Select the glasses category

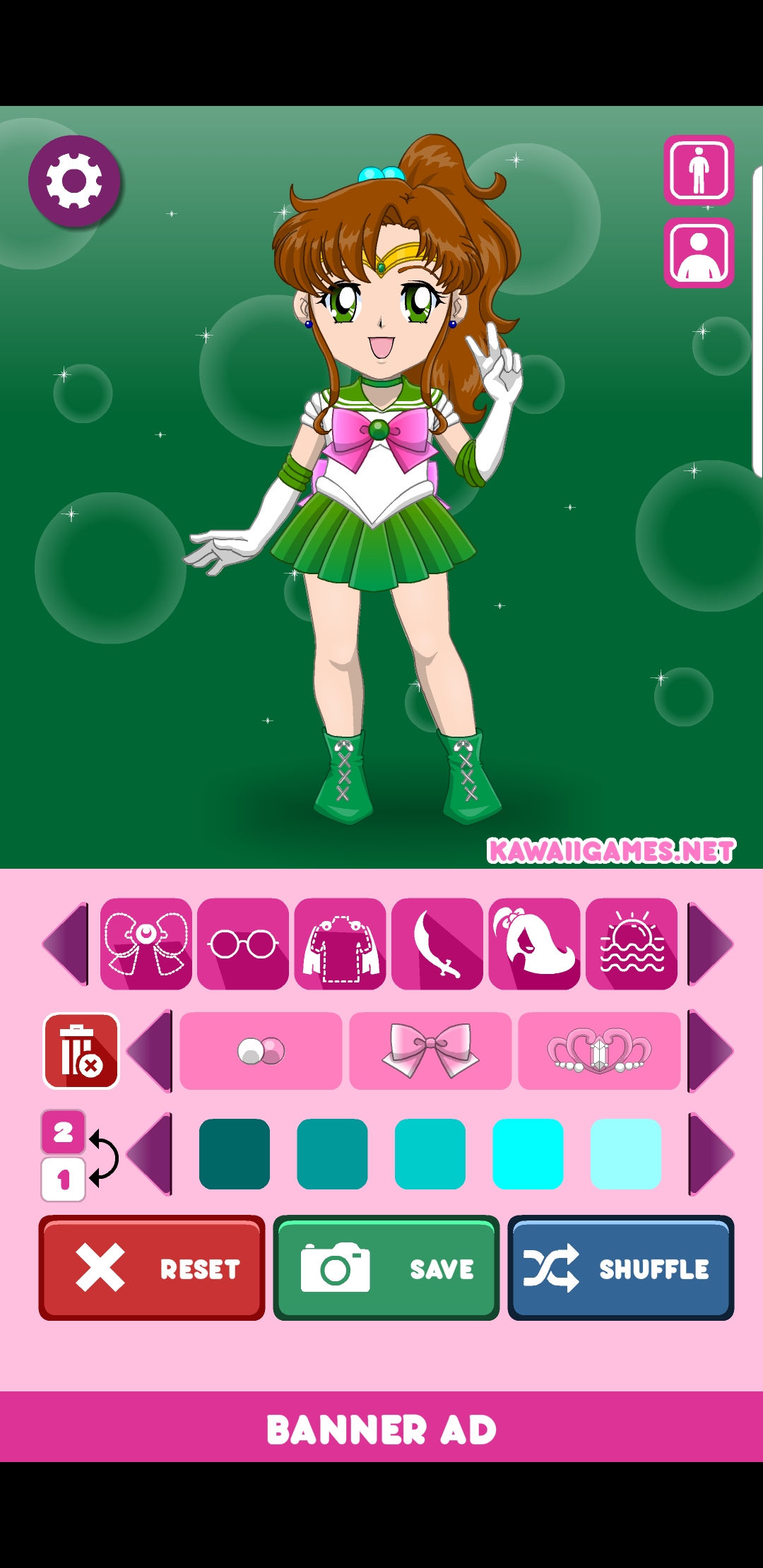(x=243, y=944)
